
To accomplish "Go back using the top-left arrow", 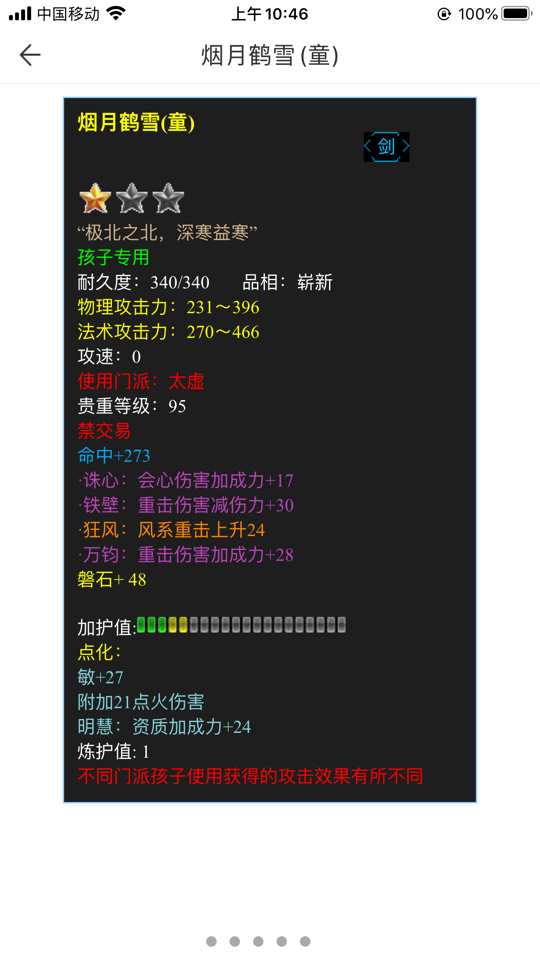I will (x=29, y=56).
